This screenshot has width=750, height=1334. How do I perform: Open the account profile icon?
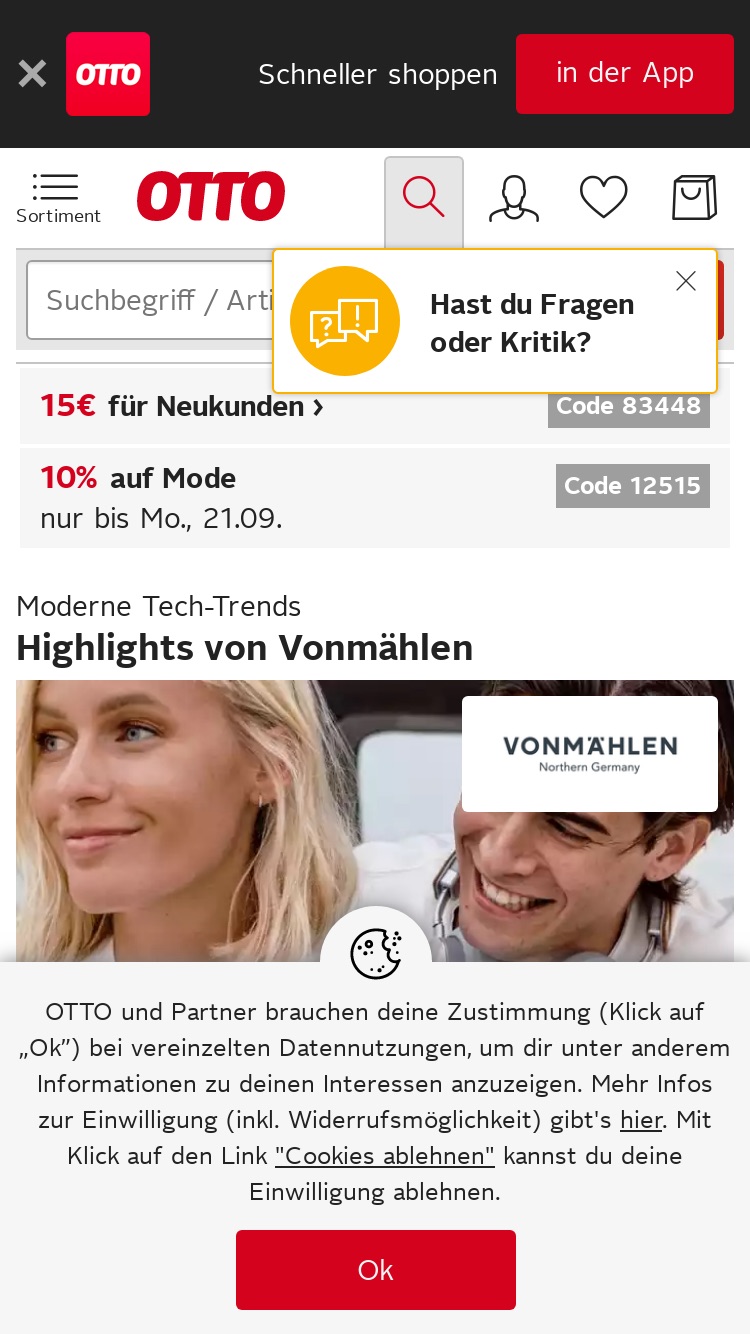pyautogui.click(x=514, y=198)
